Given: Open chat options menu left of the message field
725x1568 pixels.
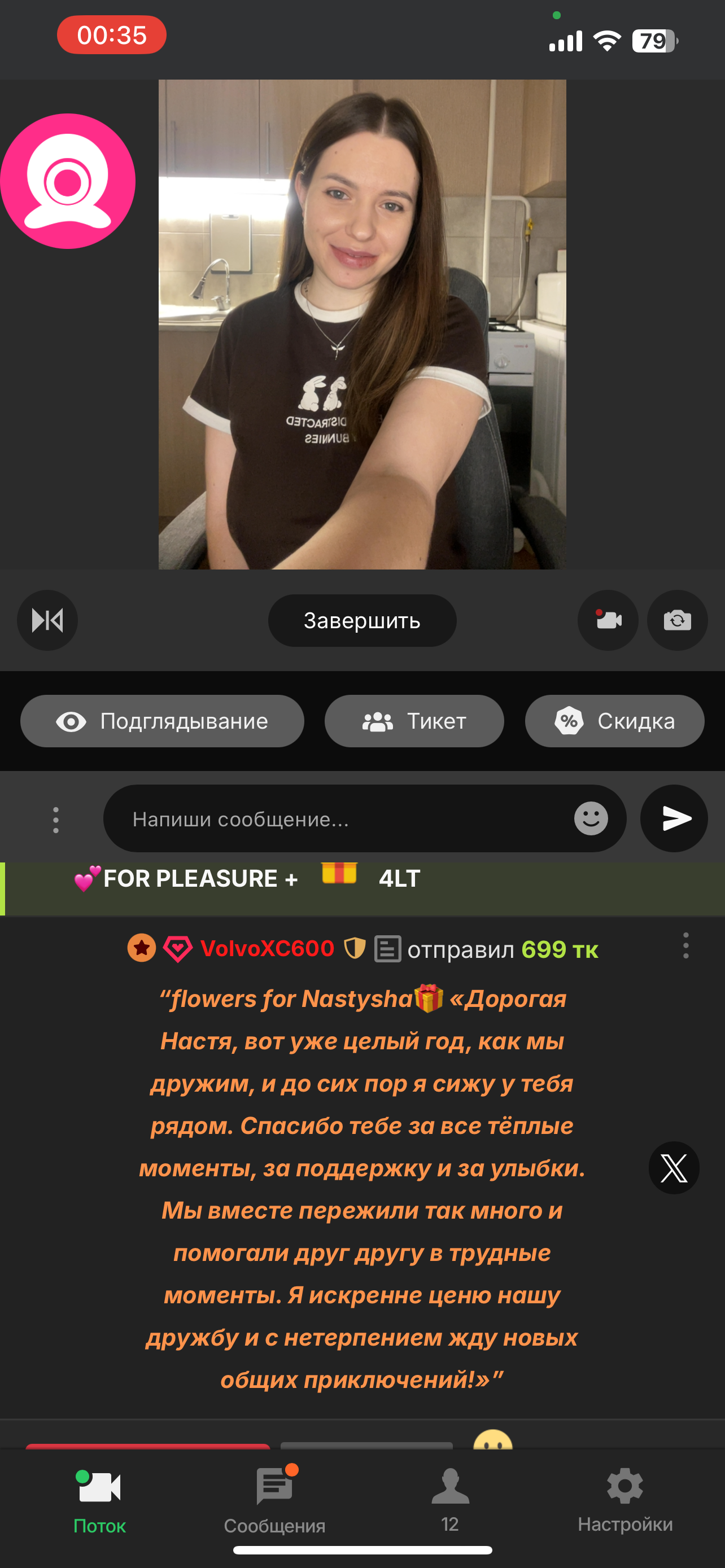Looking at the screenshot, I should tap(55, 820).
